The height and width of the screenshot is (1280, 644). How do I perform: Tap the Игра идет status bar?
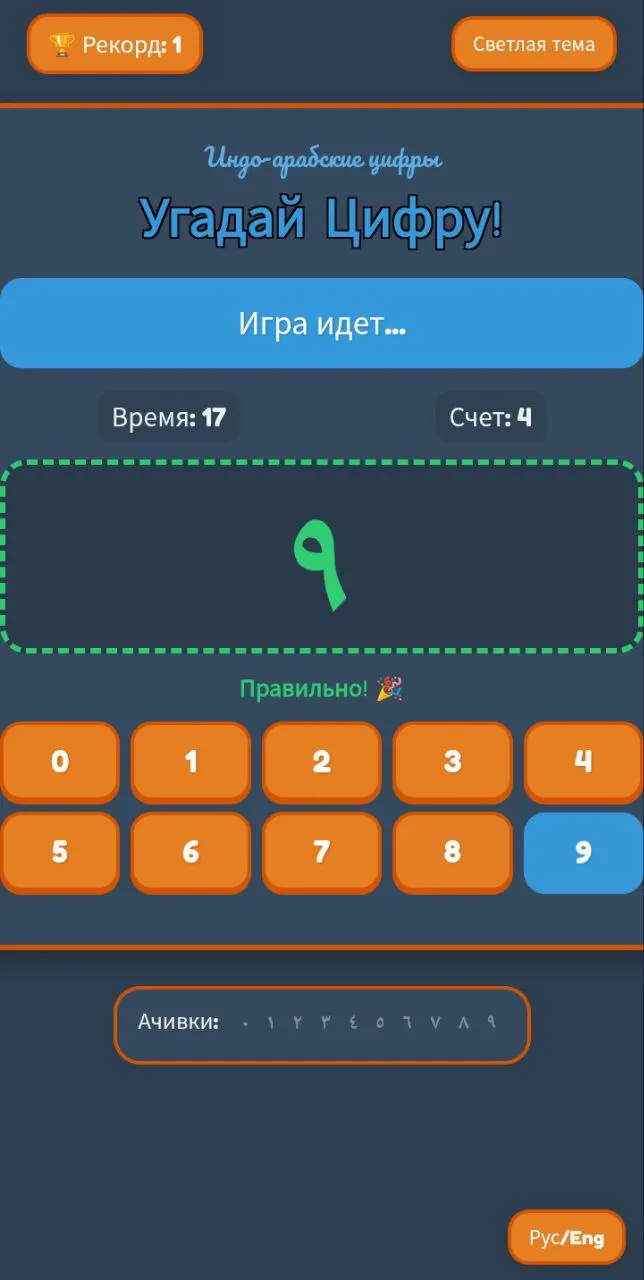pos(322,323)
